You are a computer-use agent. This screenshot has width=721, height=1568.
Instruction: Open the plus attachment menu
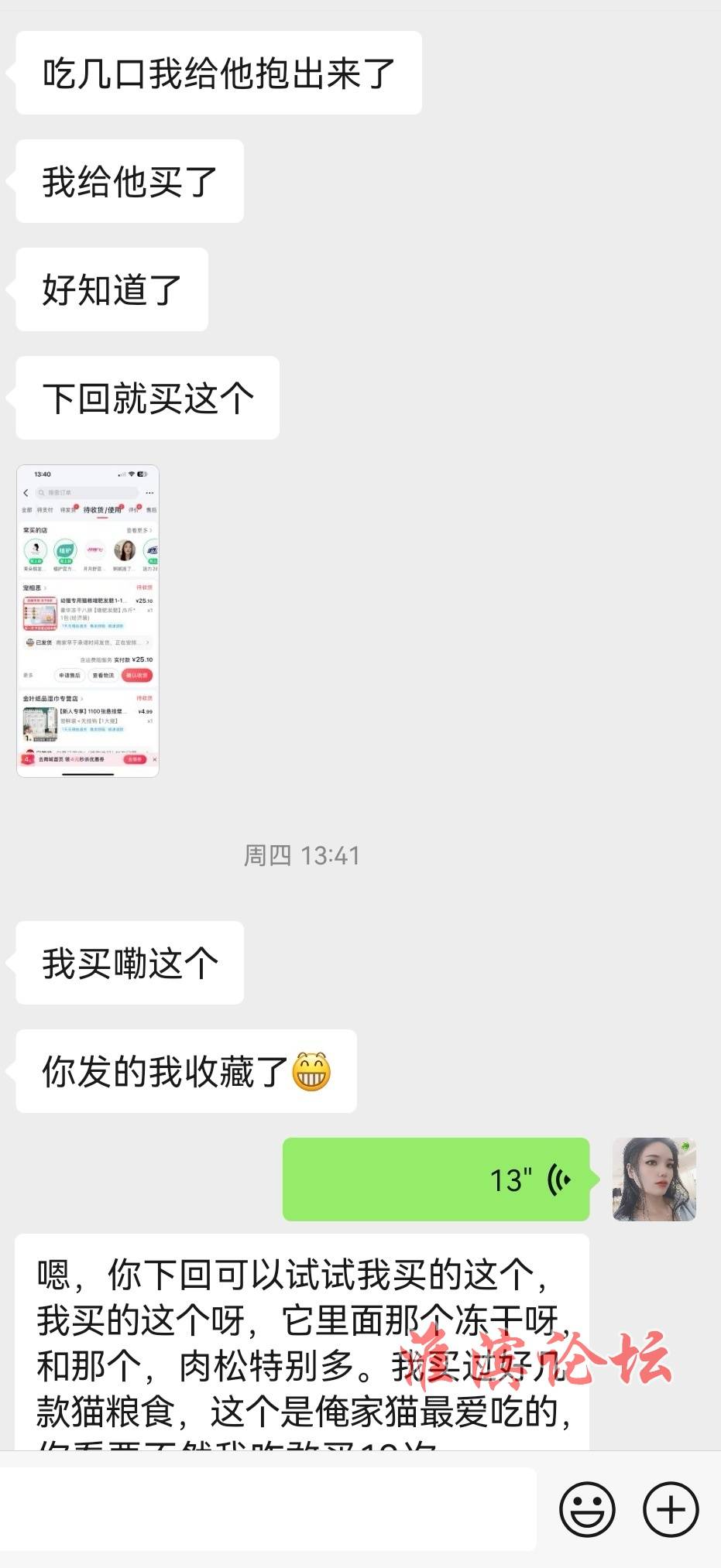(x=671, y=1508)
